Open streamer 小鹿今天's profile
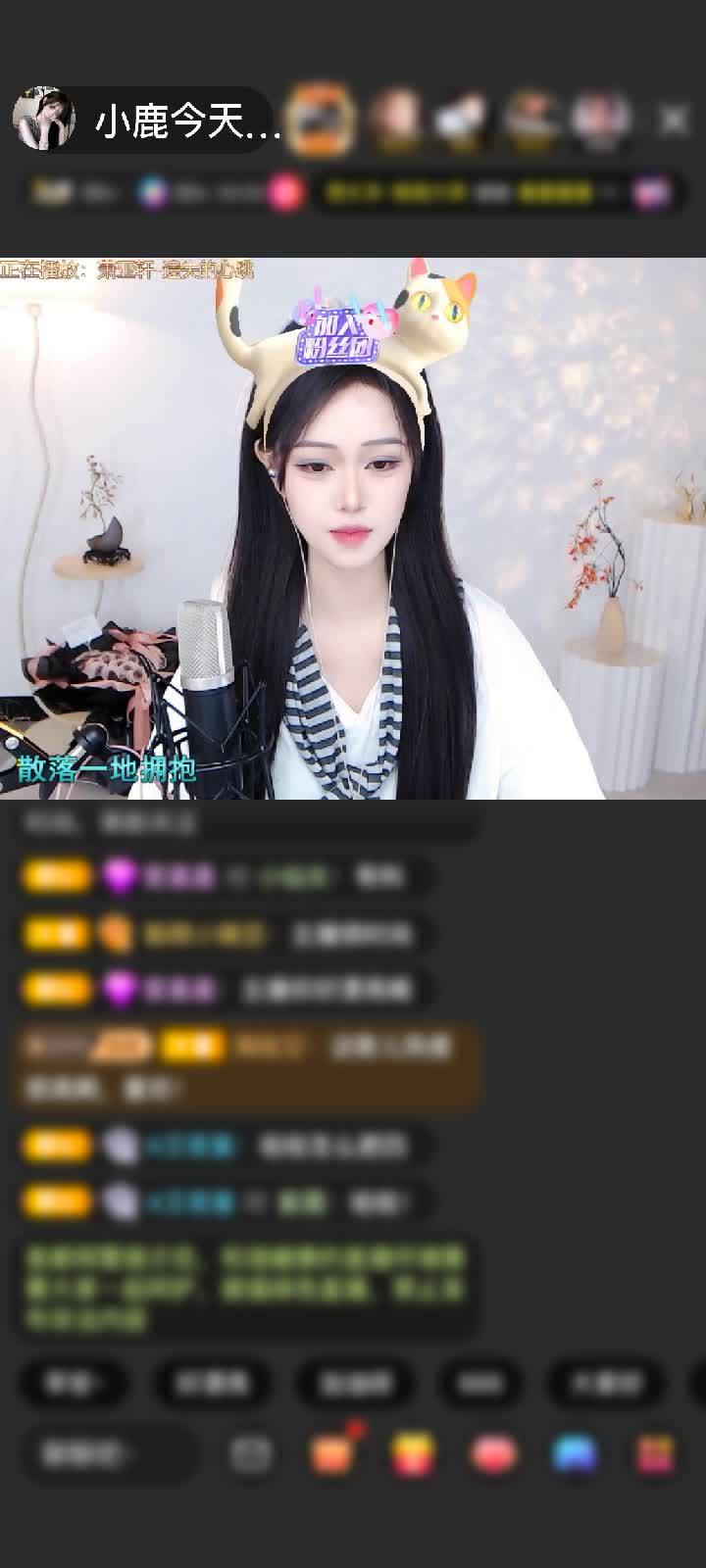Image resolution: width=706 pixels, height=1568 pixels. tap(147, 122)
